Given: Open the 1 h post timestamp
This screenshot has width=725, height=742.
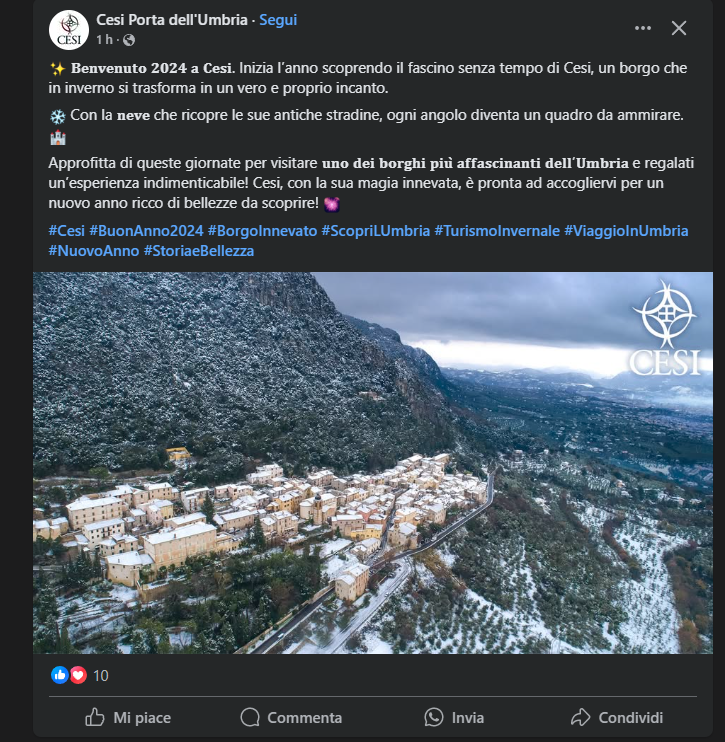Looking at the screenshot, I should click(105, 40).
